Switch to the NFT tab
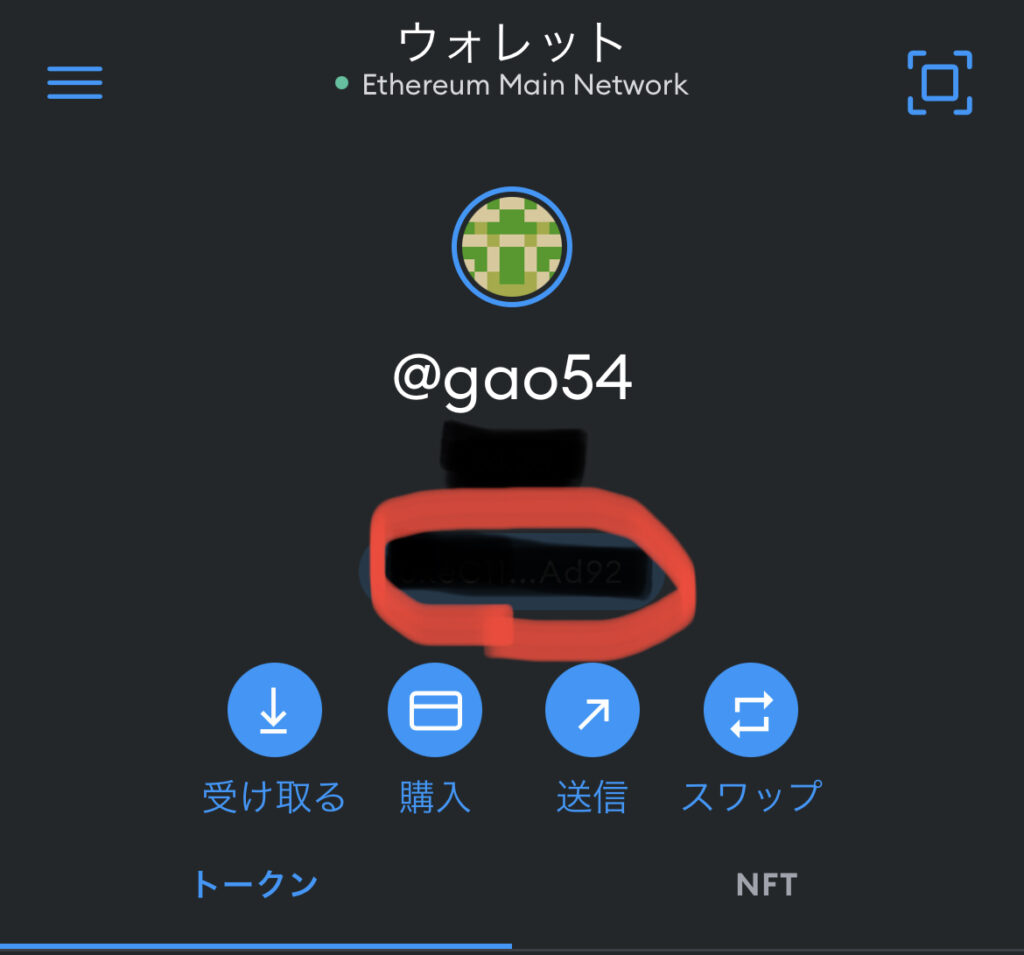 (x=766, y=885)
